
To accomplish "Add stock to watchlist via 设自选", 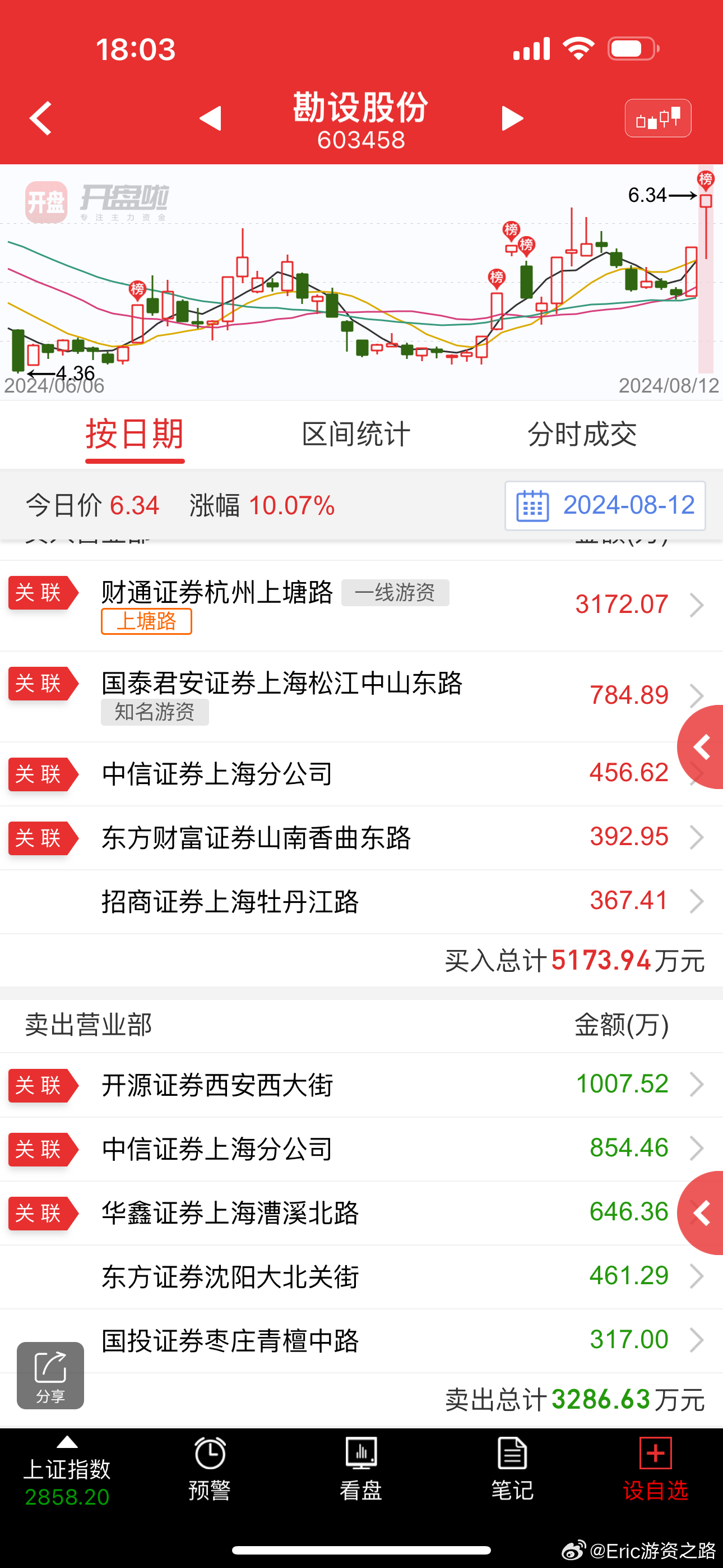I will 655,1470.
